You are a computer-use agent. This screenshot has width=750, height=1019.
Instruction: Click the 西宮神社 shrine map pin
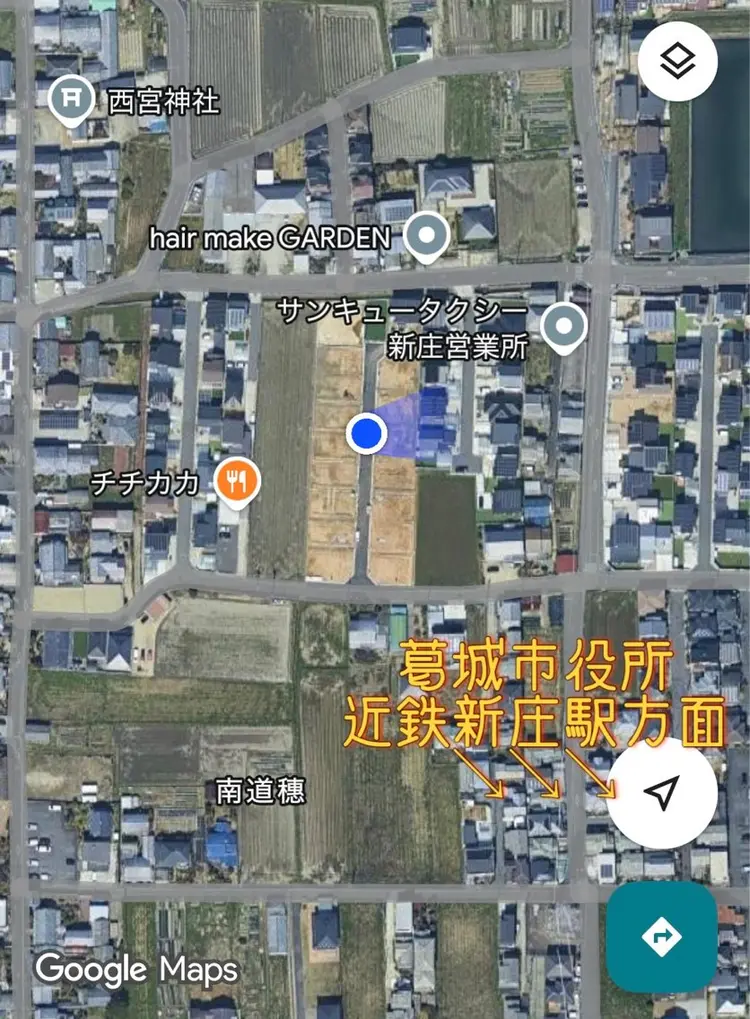pyautogui.click(x=70, y=97)
